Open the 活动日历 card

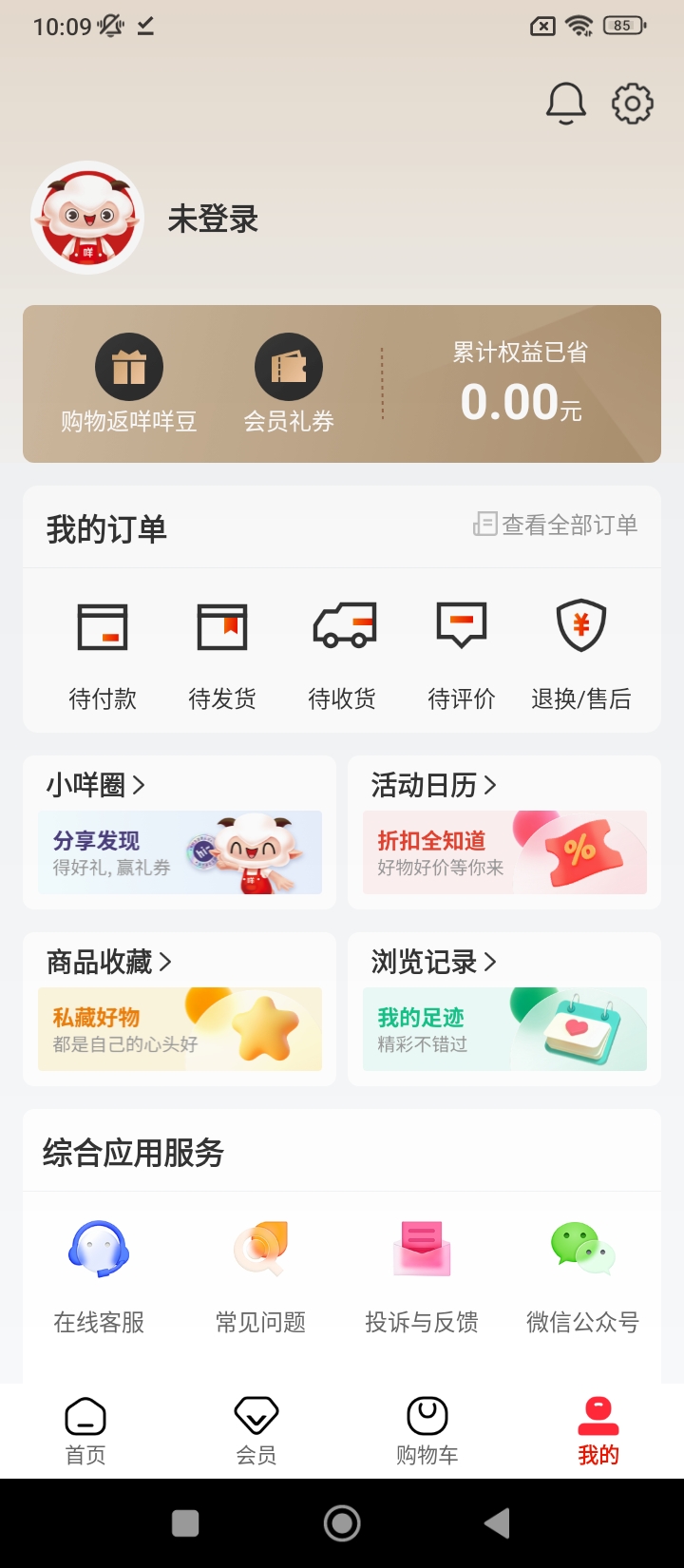click(x=504, y=832)
